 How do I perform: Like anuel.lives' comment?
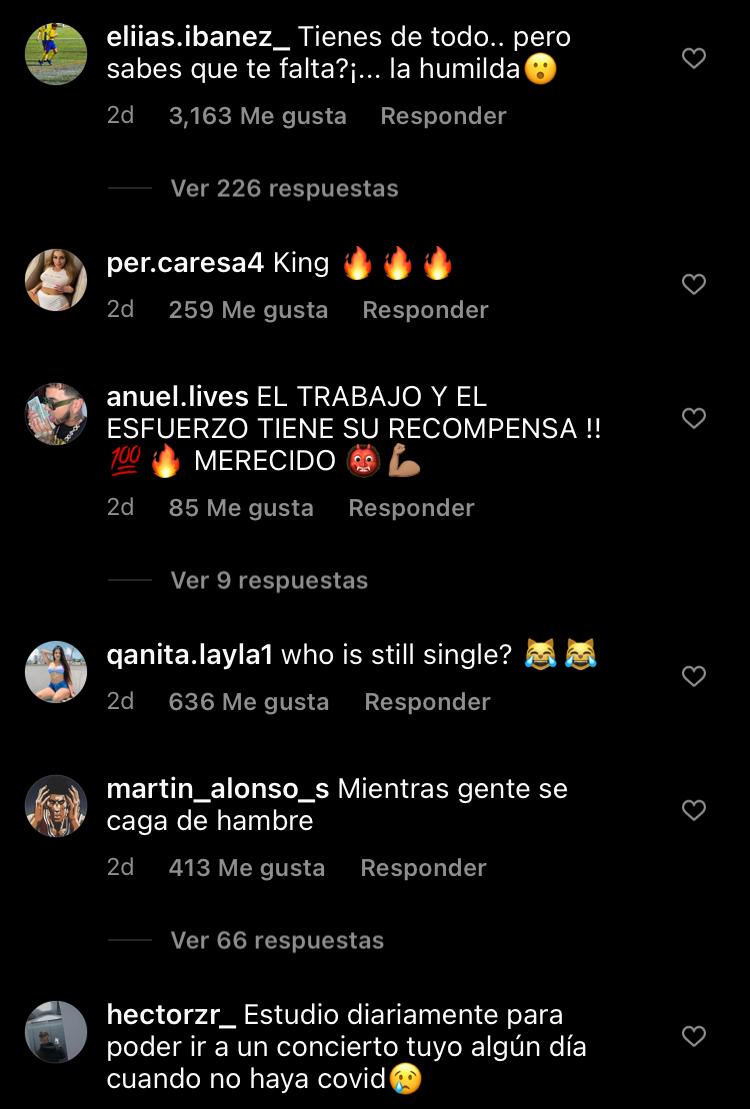pos(694,418)
